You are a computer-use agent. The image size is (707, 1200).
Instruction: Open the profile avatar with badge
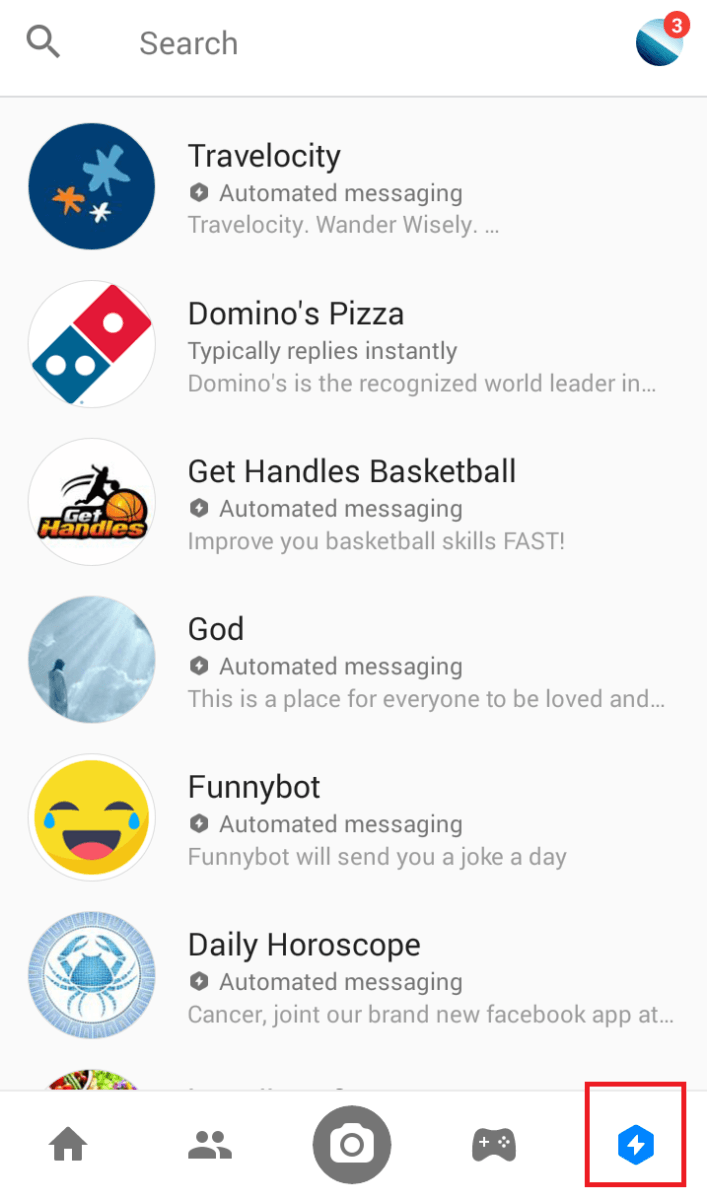[661, 40]
